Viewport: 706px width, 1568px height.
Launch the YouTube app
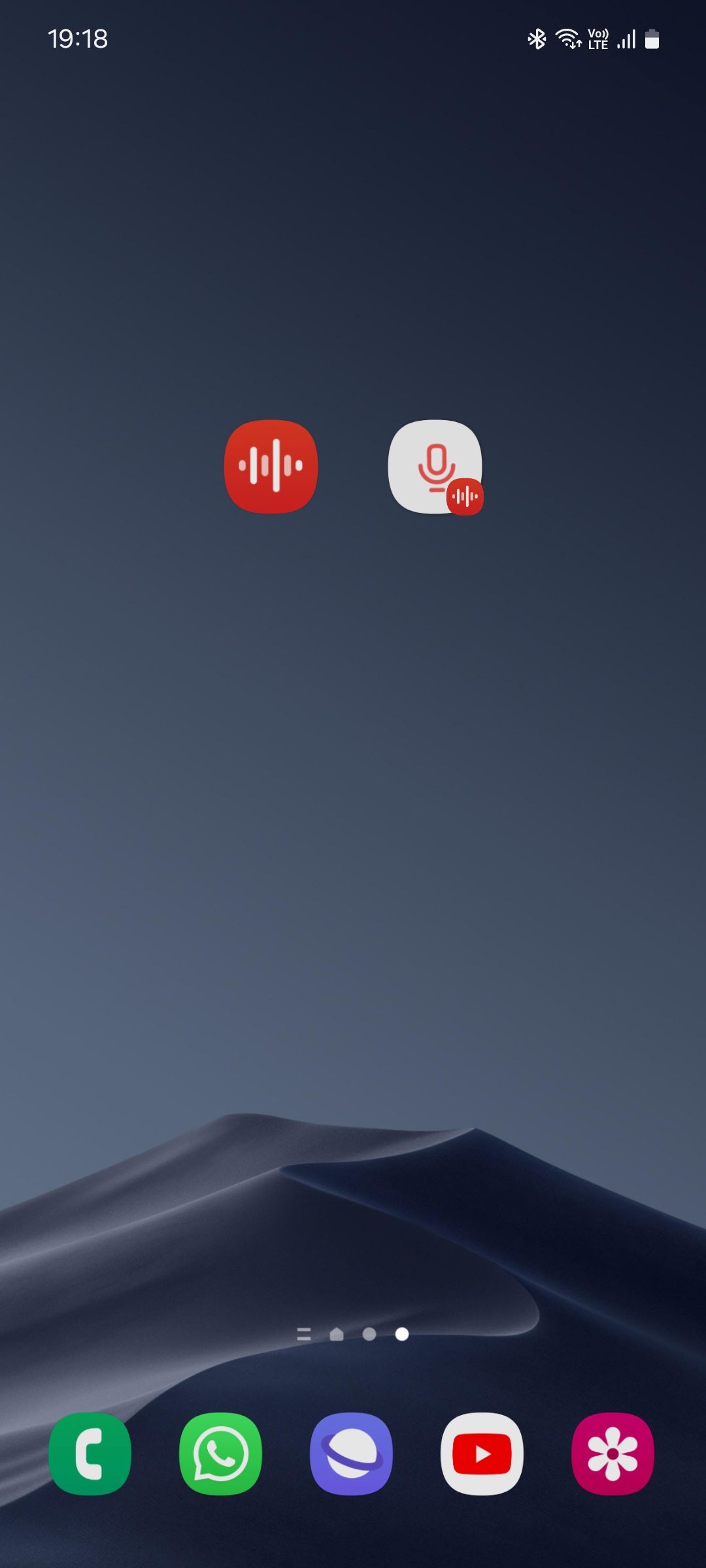click(482, 1454)
